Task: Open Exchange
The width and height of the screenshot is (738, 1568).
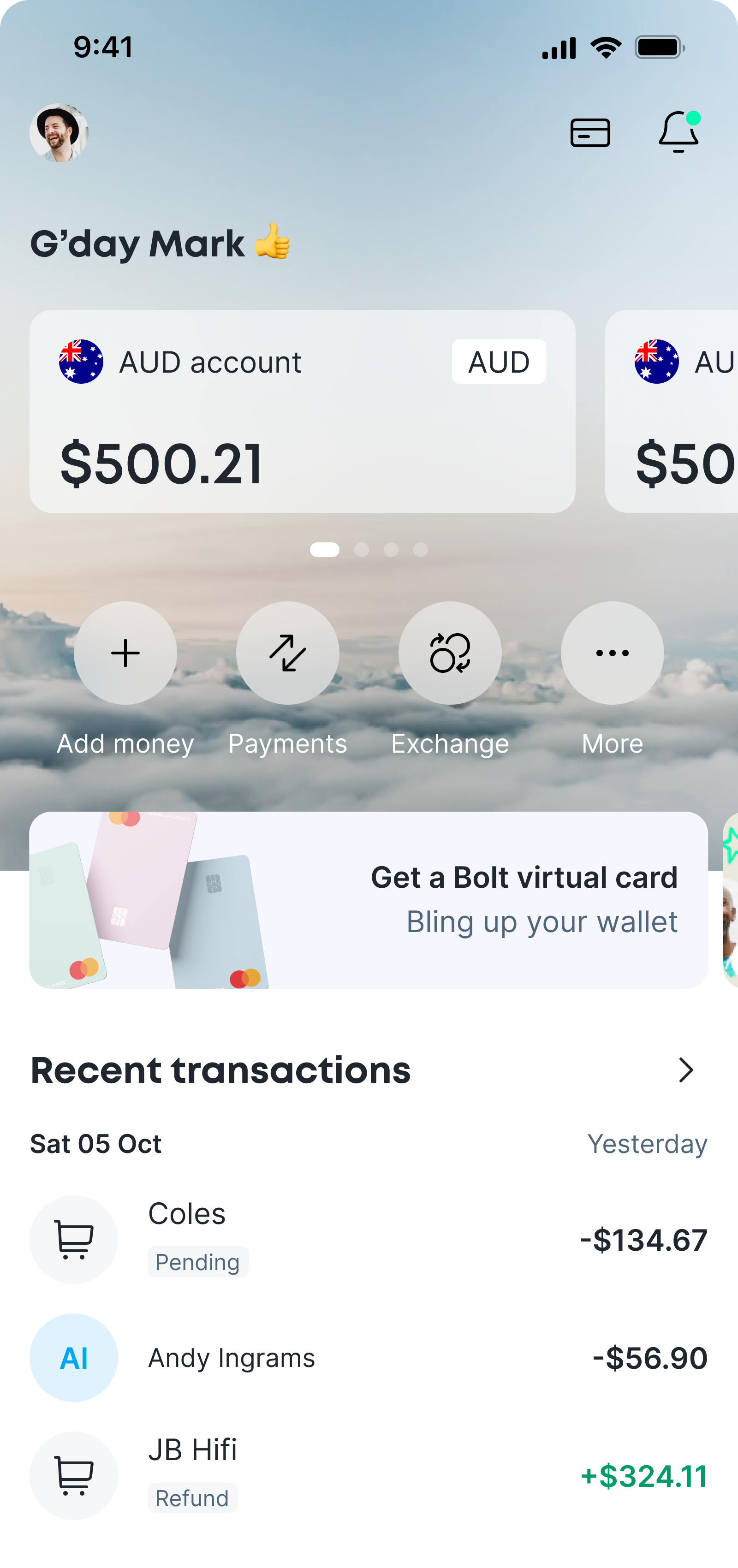Action: pos(450,653)
